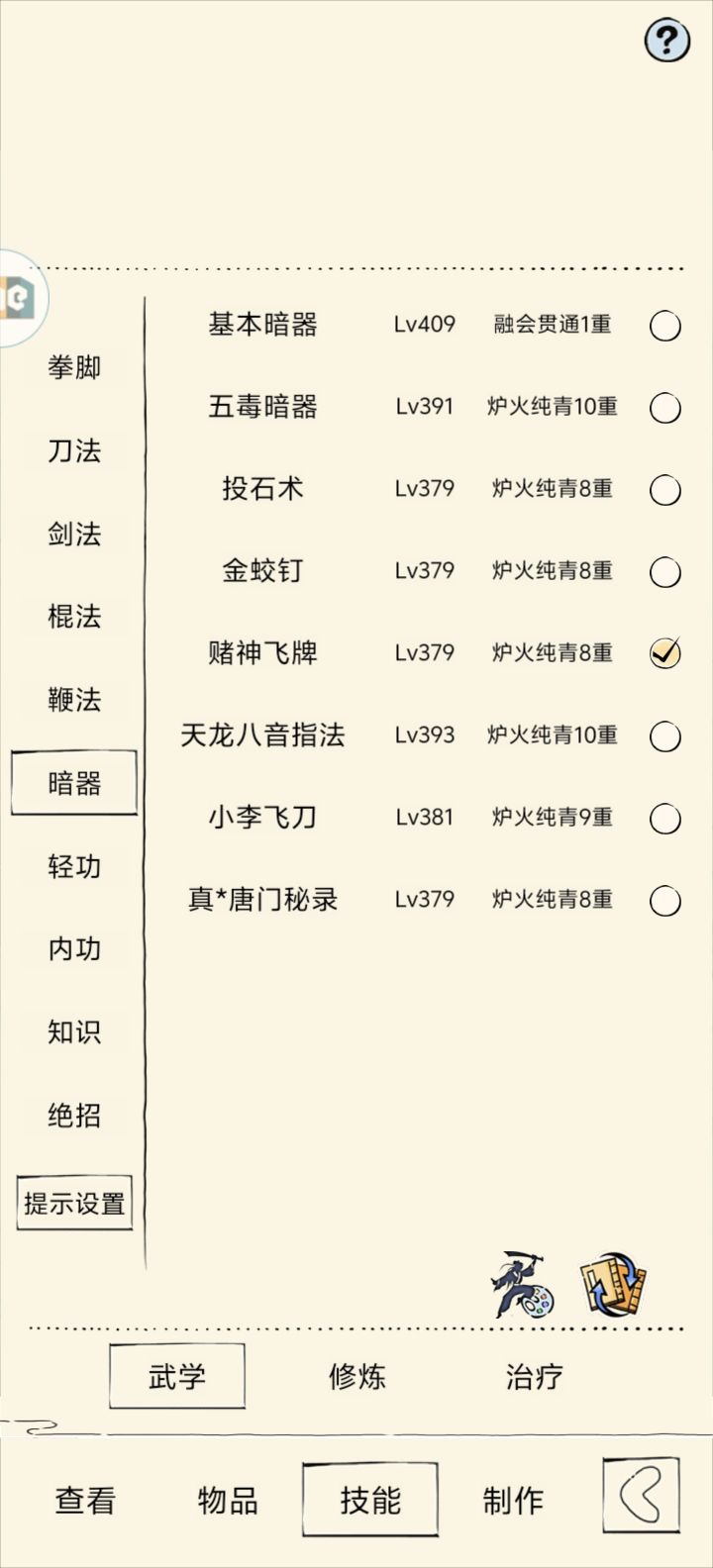Select the 剑法 category
713x1568 pixels.
click(x=72, y=533)
